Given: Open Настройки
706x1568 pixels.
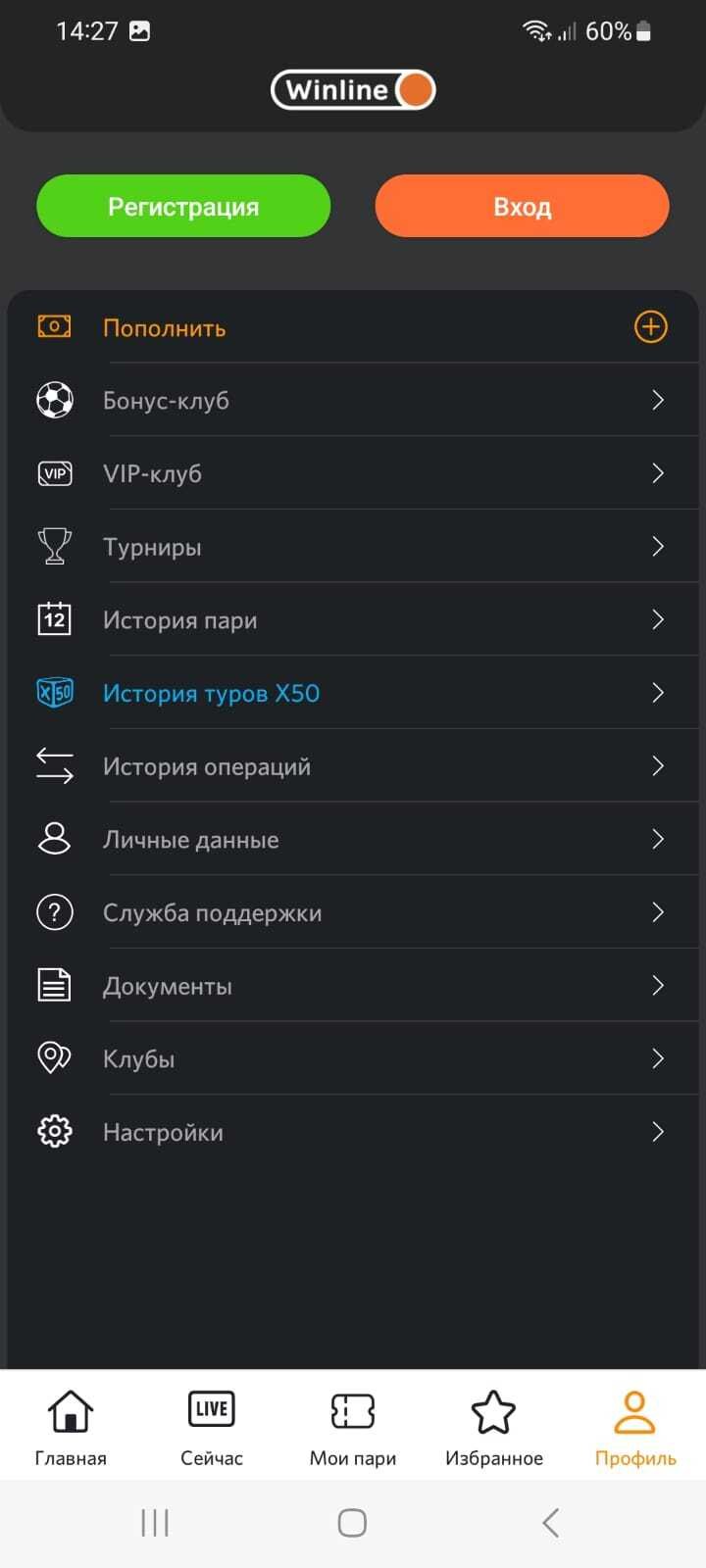Looking at the screenshot, I should coord(353,1132).
